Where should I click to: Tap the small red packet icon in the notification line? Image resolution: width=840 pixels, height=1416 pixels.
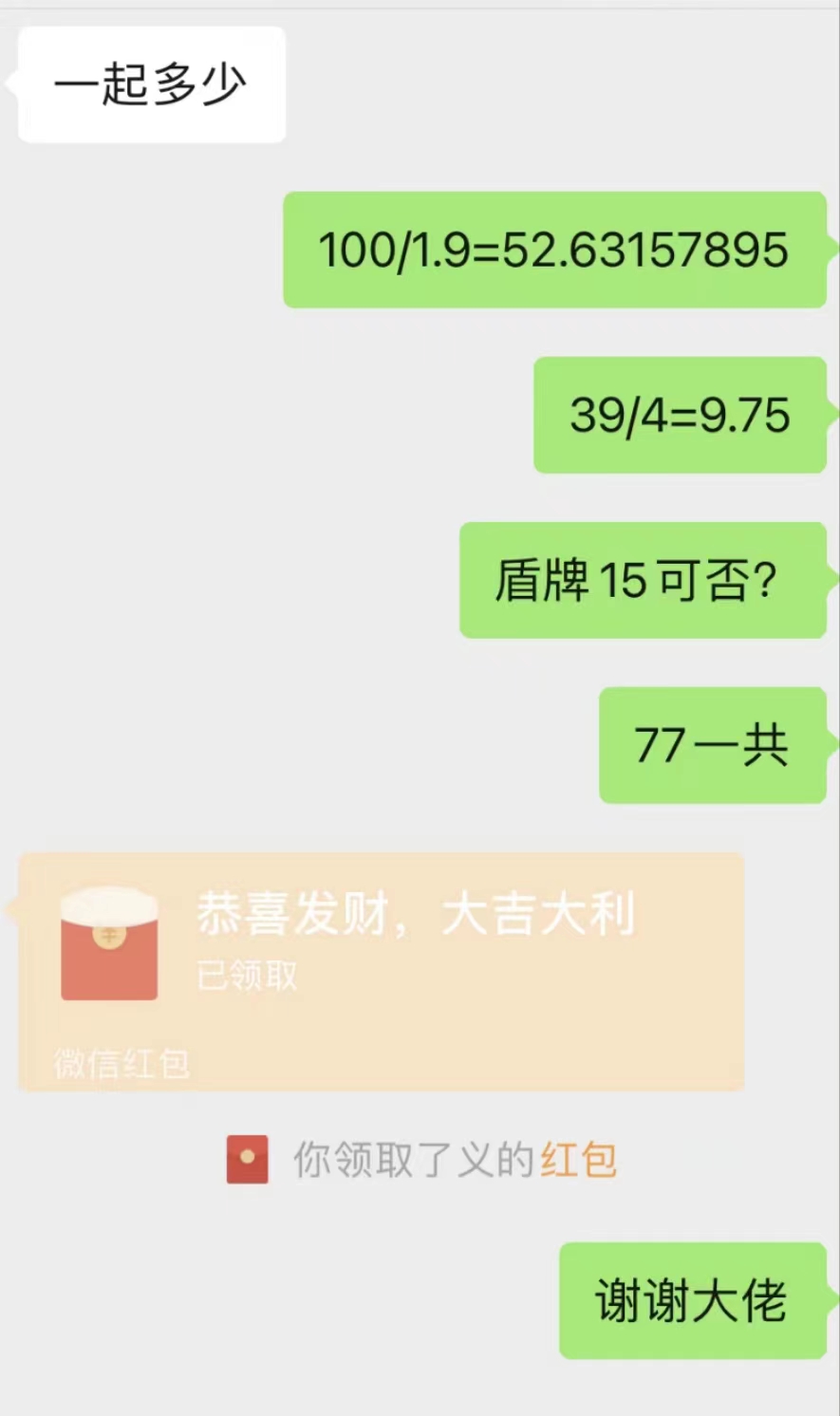tap(246, 1159)
